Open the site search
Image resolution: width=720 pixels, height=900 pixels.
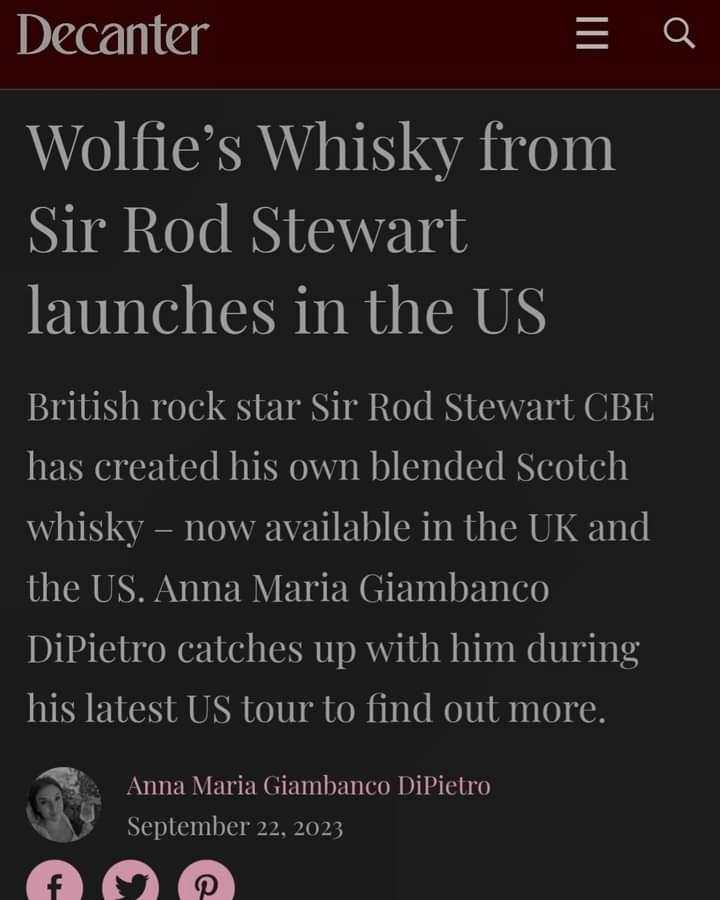pyautogui.click(x=679, y=34)
